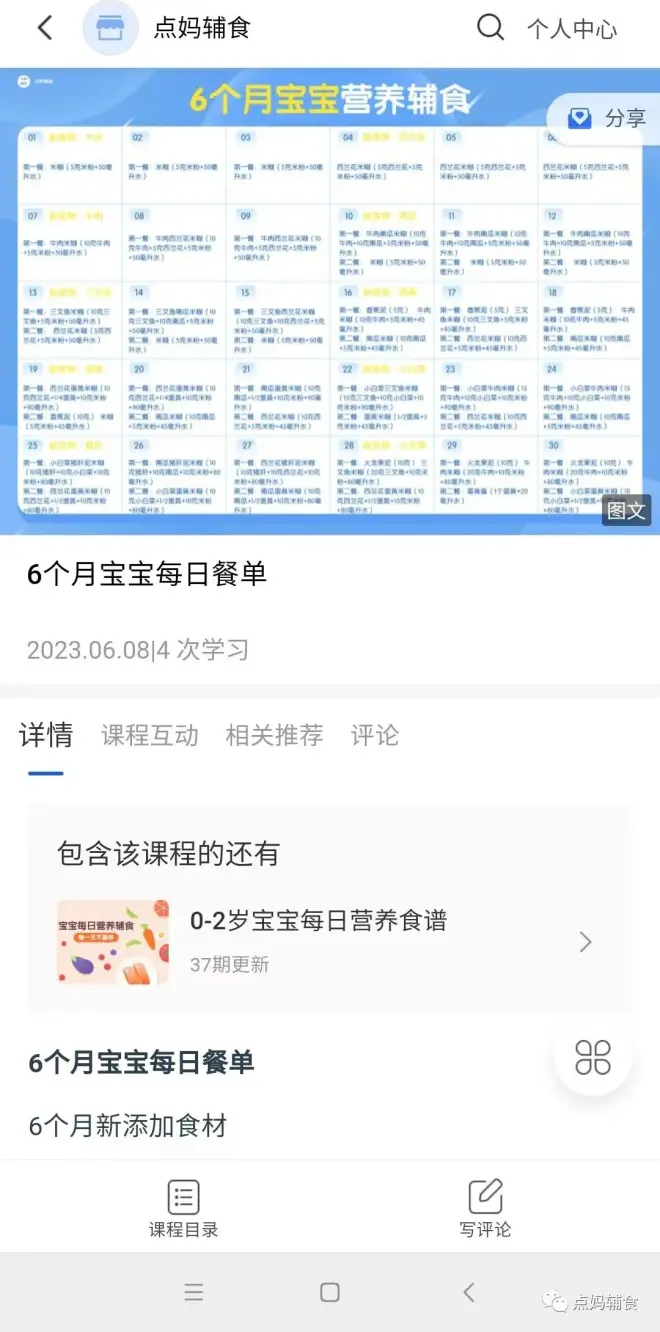The width and height of the screenshot is (660, 1332).
Task: Tap the floating four-leaf menu button
Action: (x=593, y=1057)
